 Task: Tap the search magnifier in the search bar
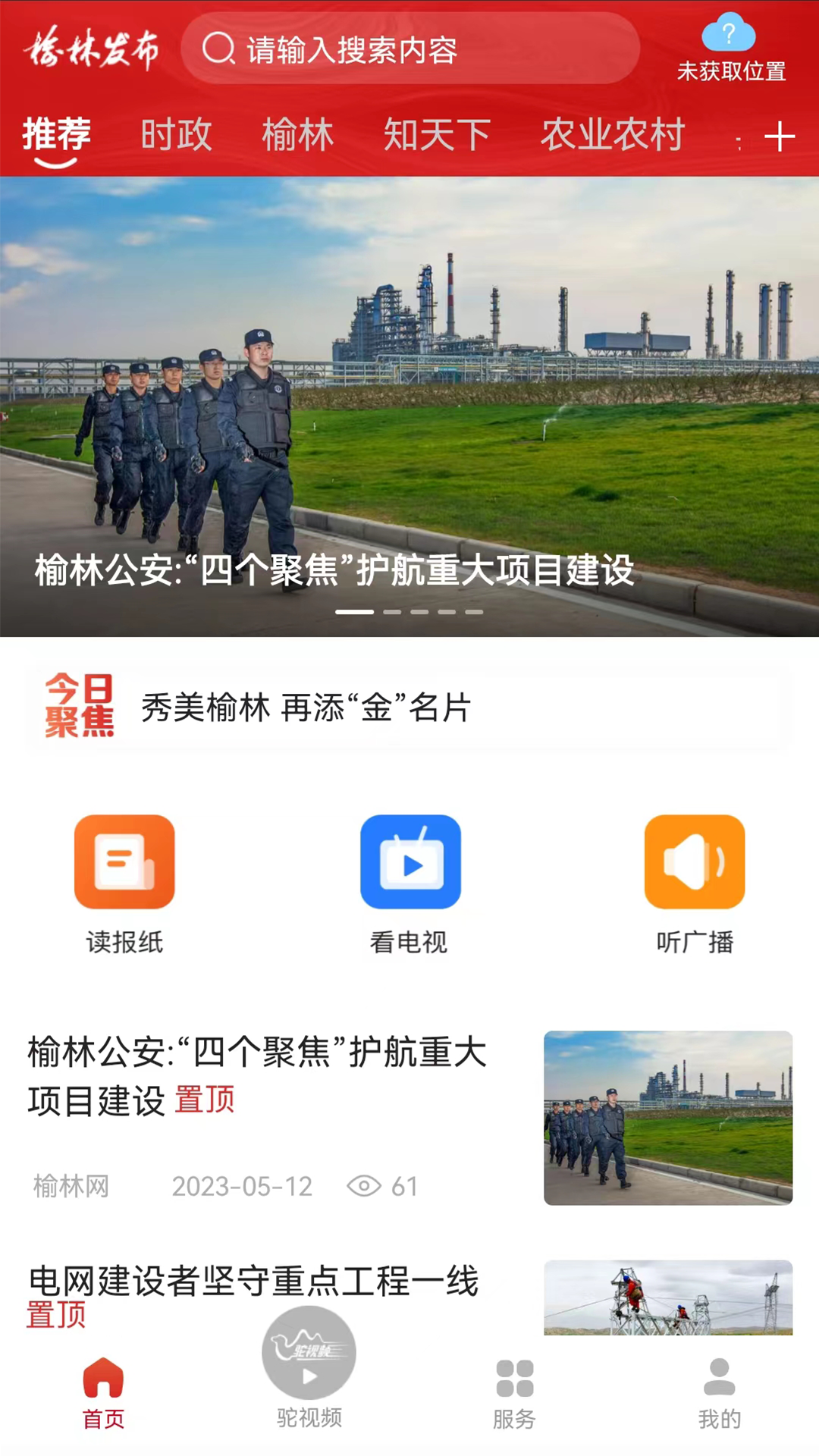(x=220, y=49)
